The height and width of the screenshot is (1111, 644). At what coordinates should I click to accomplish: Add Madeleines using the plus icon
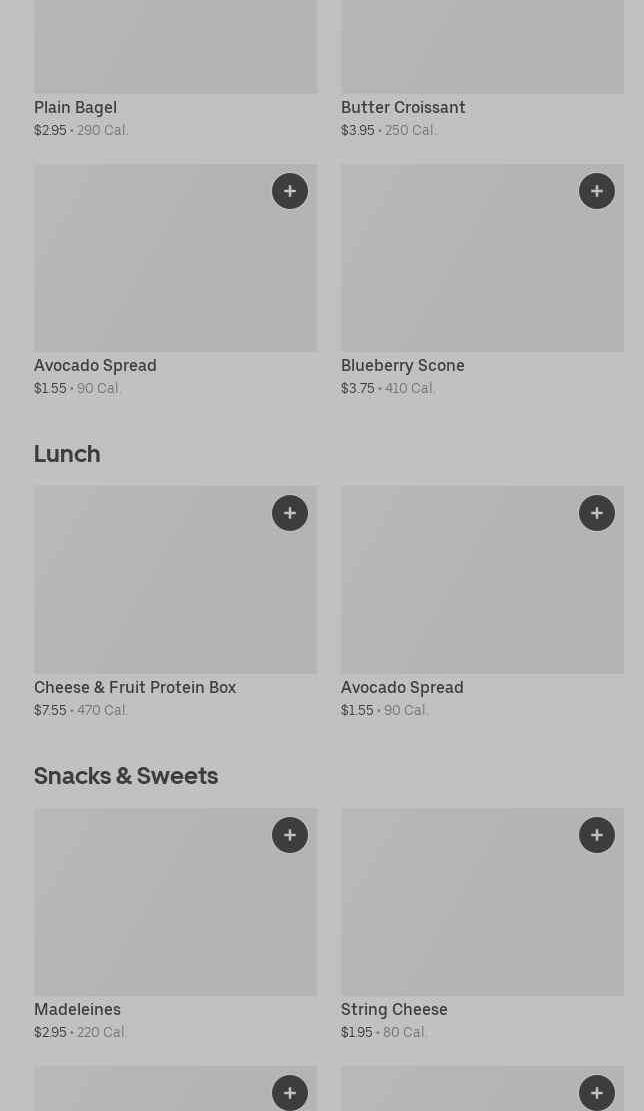(290, 835)
